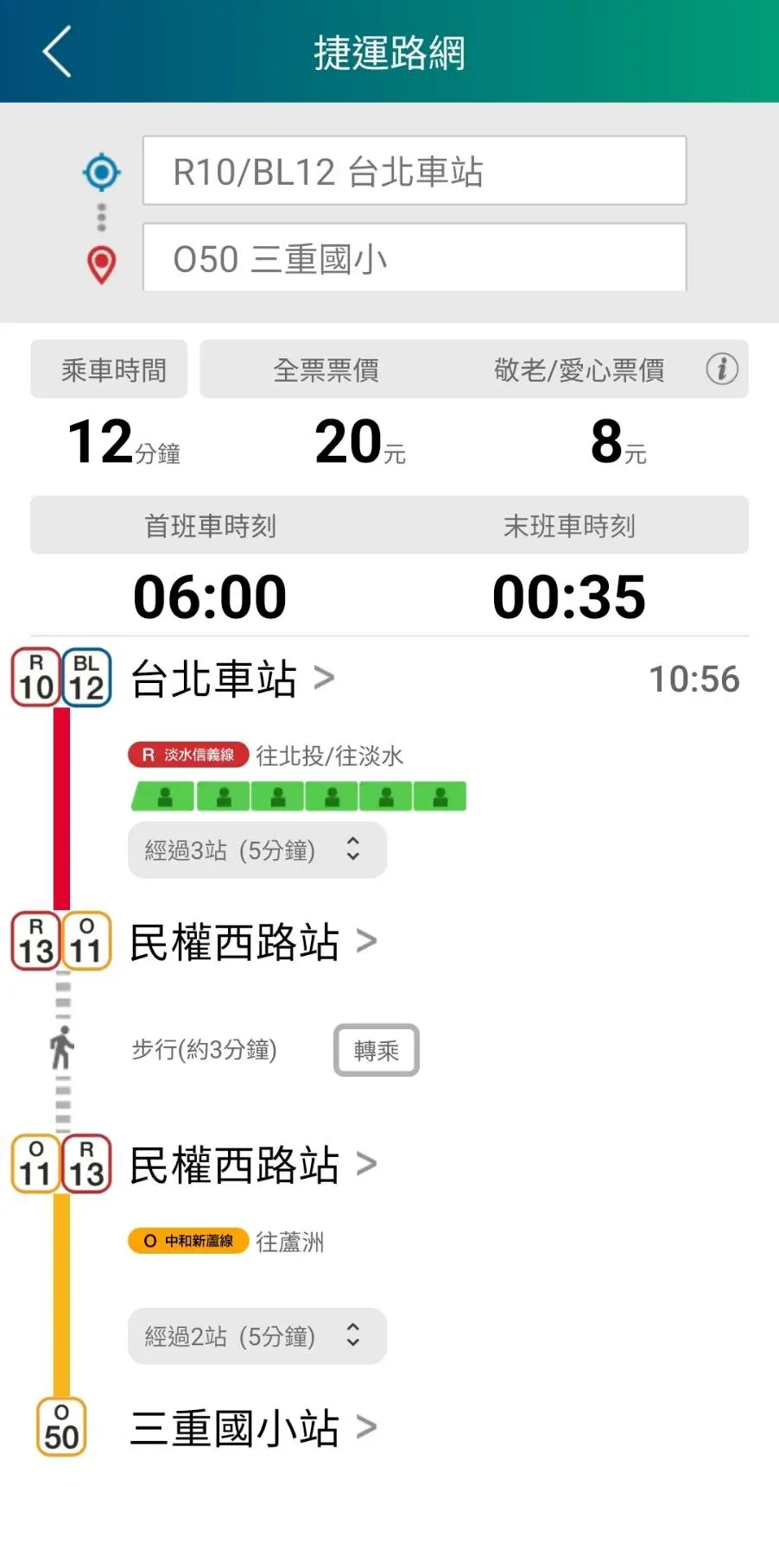Edit destination field O50 三重國小
The width and height of the screenshot is (779, 1568).
click(414, 258)
